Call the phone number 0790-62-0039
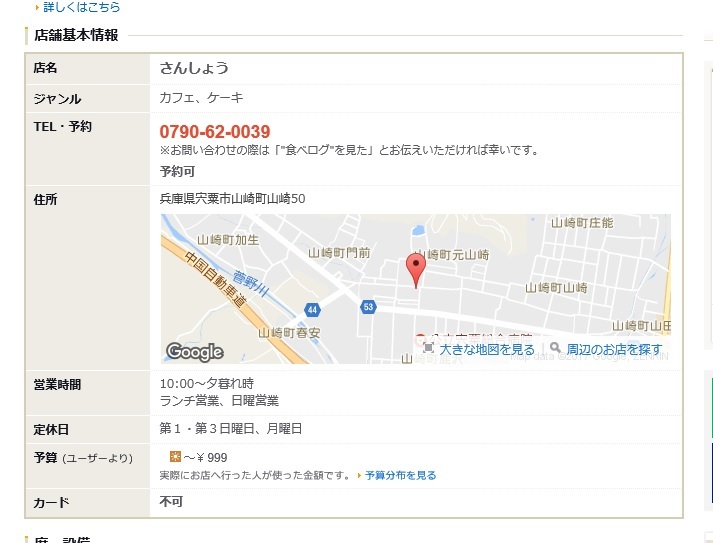The height and width of the screenshot is (543, 713). click(215, 132)
